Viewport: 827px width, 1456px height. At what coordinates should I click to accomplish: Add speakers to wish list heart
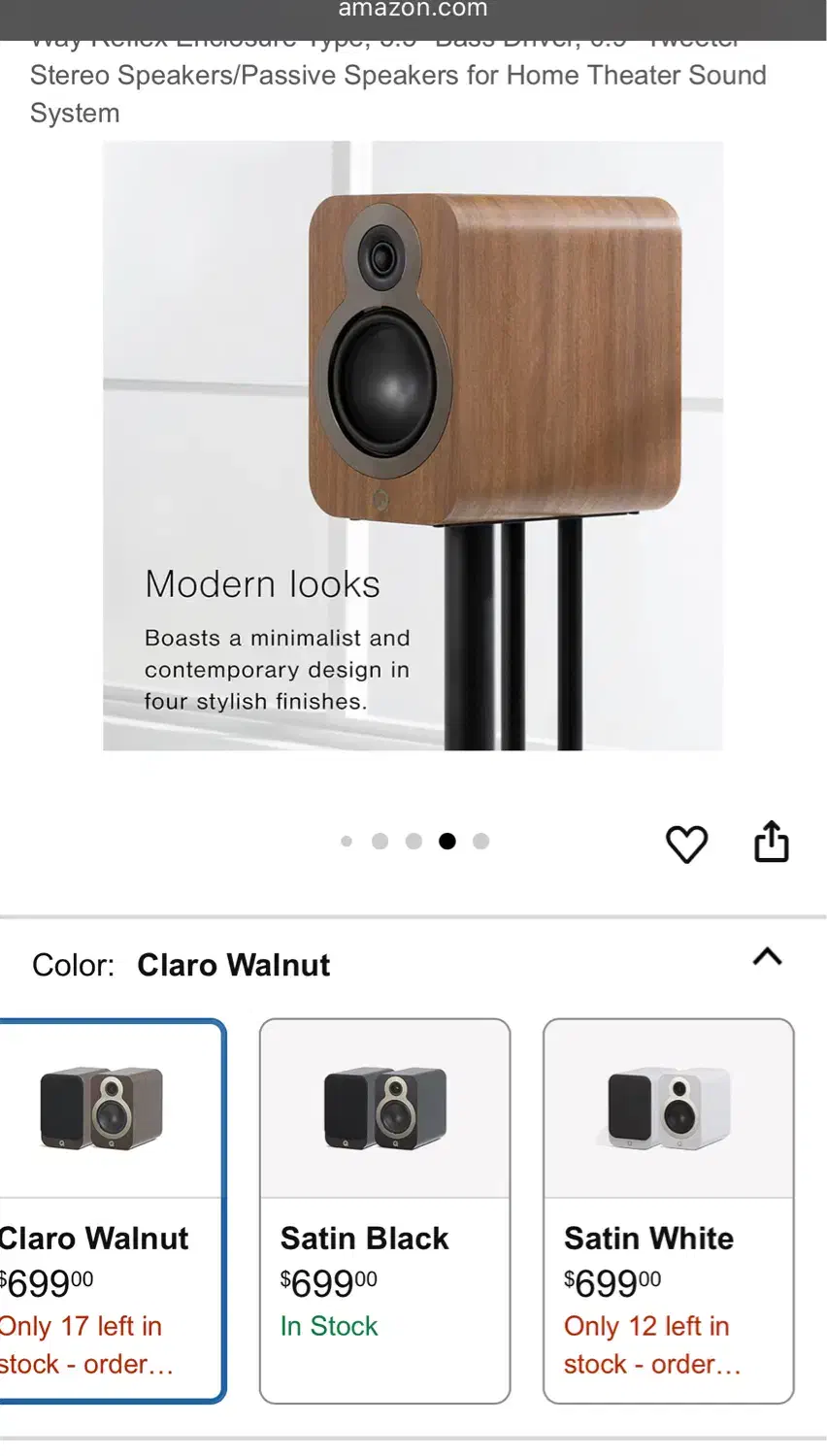point(686,843)
